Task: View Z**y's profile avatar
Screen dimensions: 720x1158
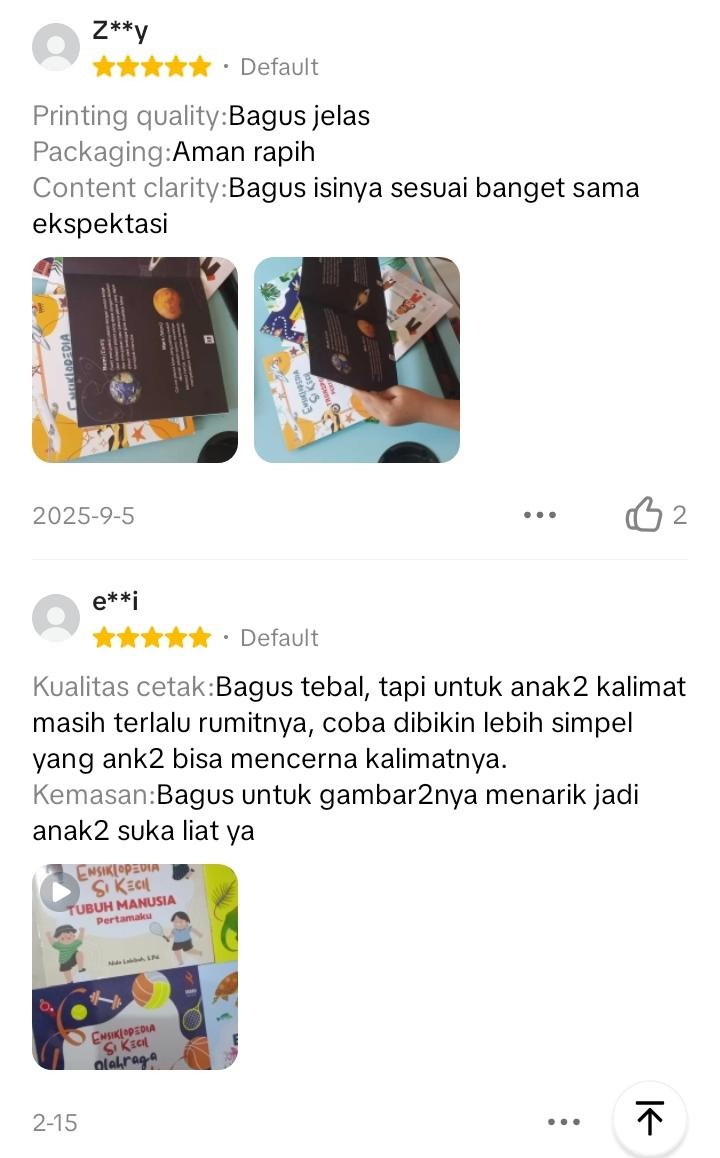Action: [x=56, y=47]
